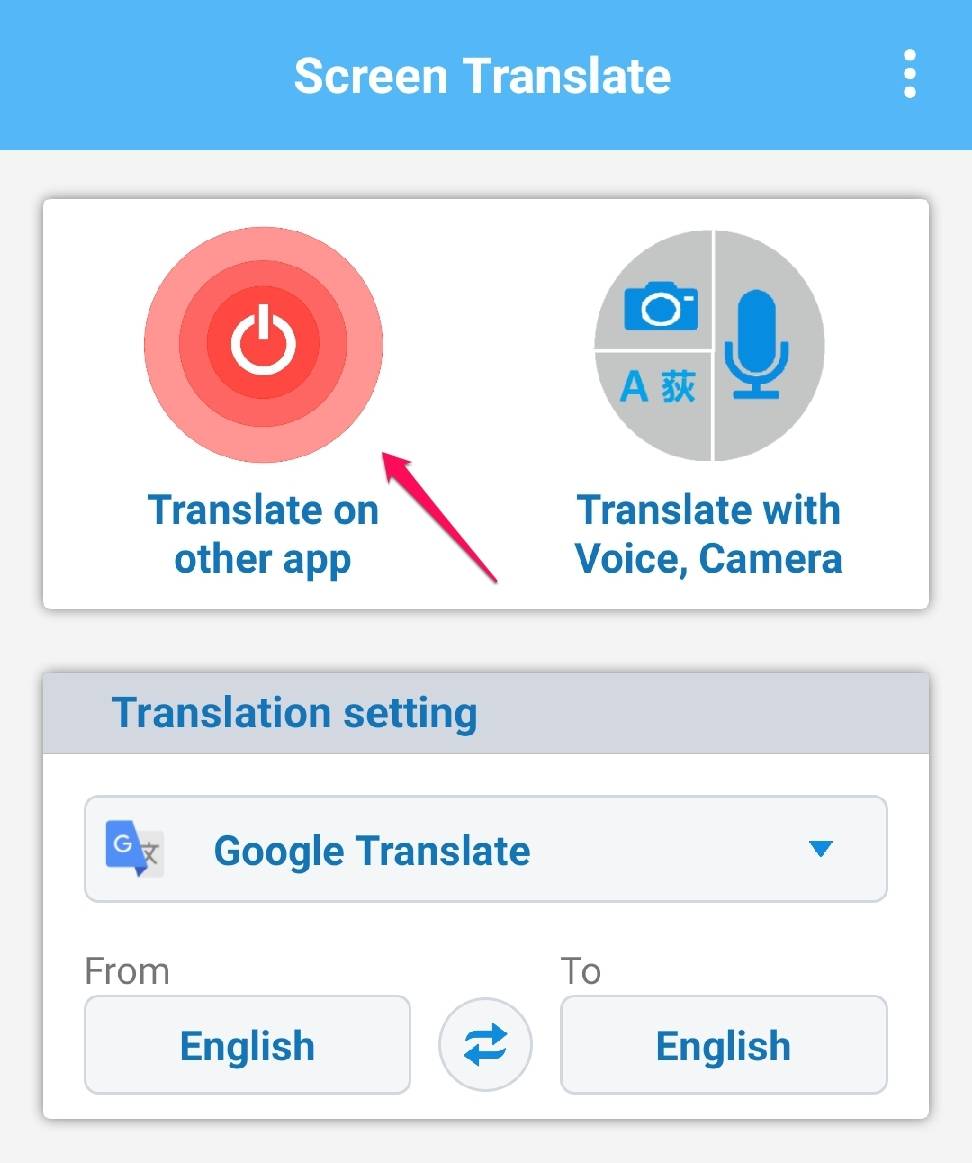Open Translate with Voice, Camera
This screenshot has height=1163, width=972.
click(709, 346)
